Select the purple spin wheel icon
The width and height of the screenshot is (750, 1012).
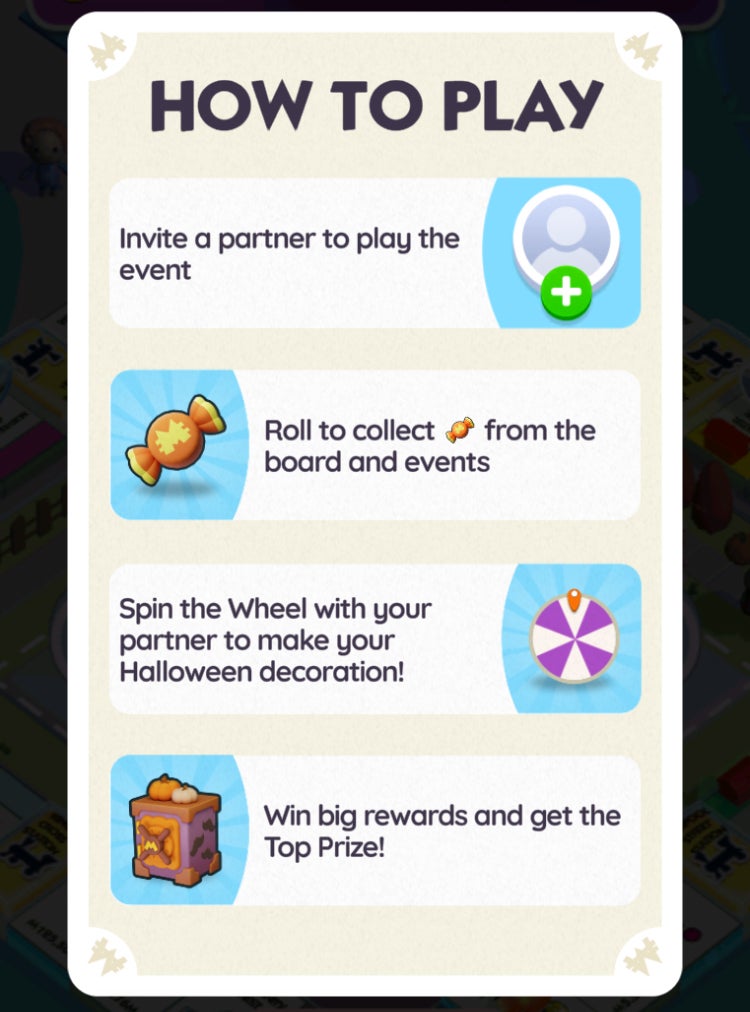coord(571,640)
